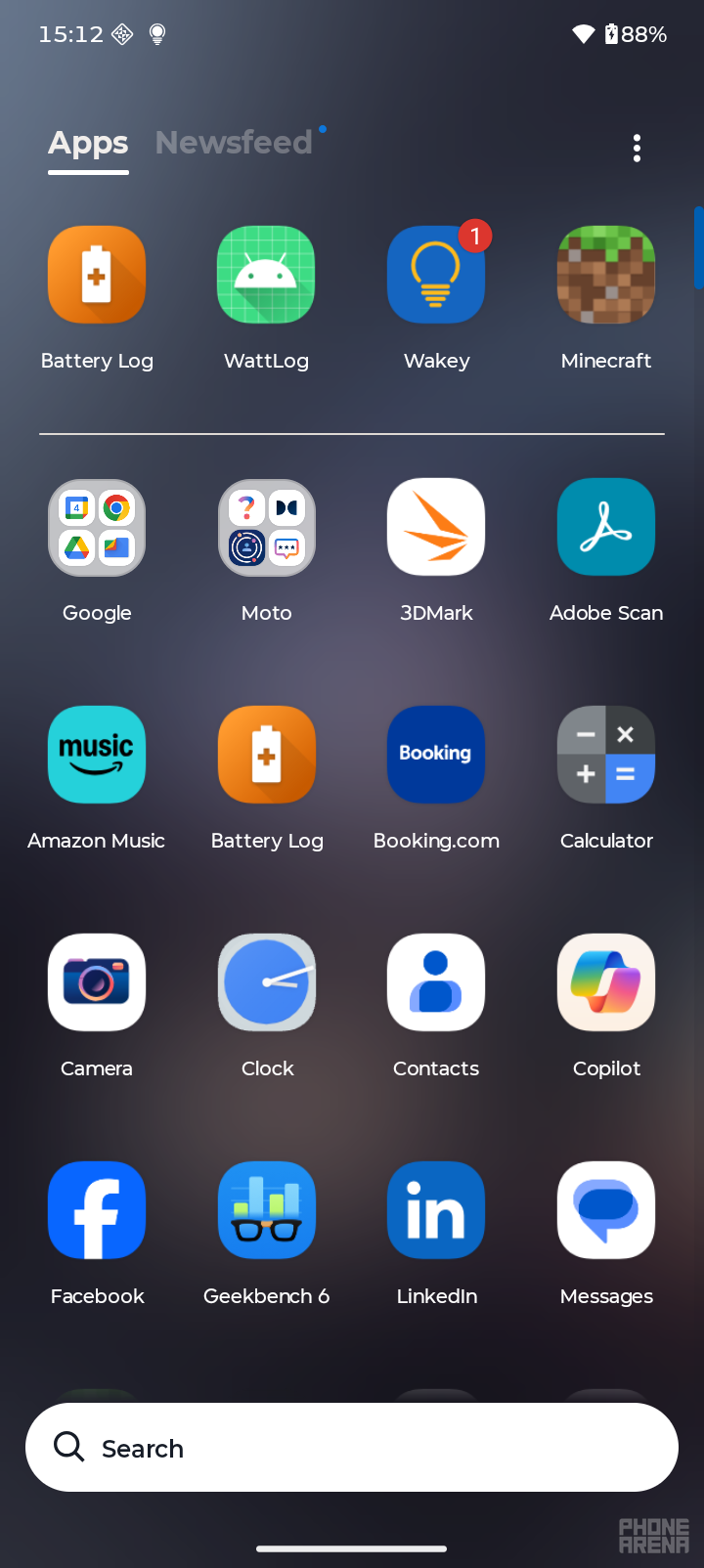This screenshot has height=1568, width=704.
Task: Open the Messages app
Action: click(x=606, y=1210)
